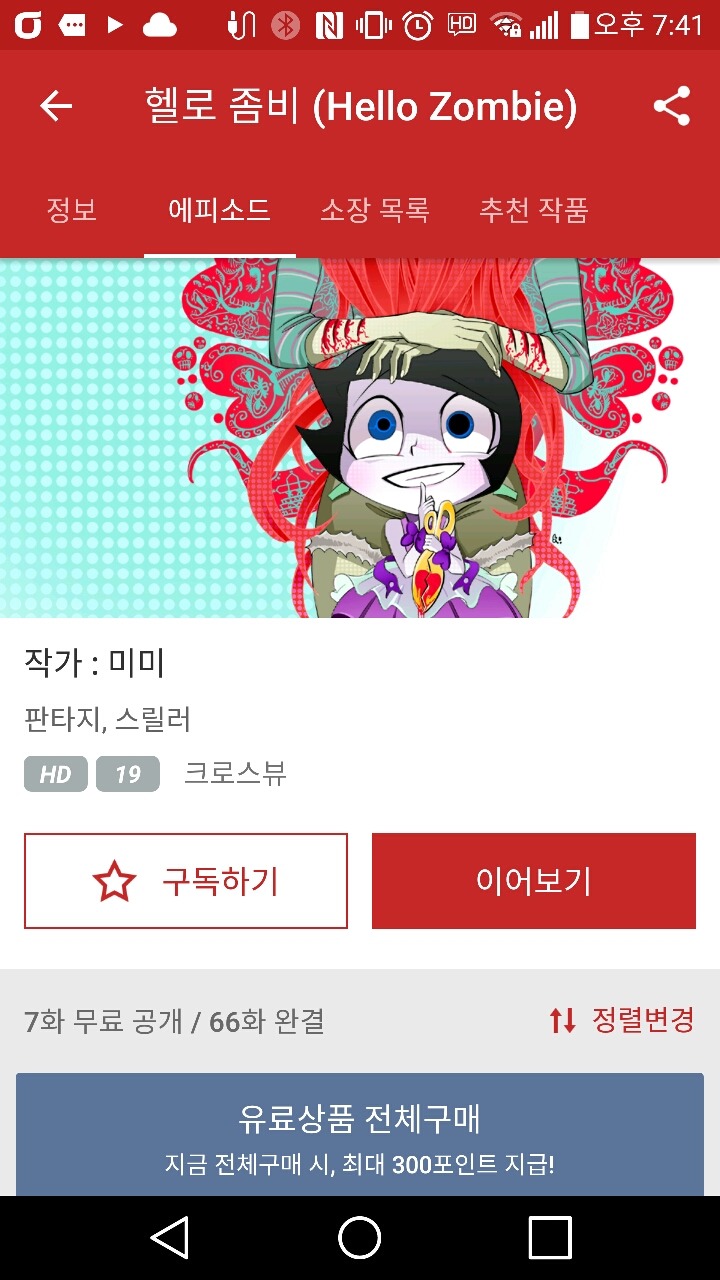Subscribe with the 구독하기 button
The width and height of the screenshot is (720, 1280).
coord(186,881)
